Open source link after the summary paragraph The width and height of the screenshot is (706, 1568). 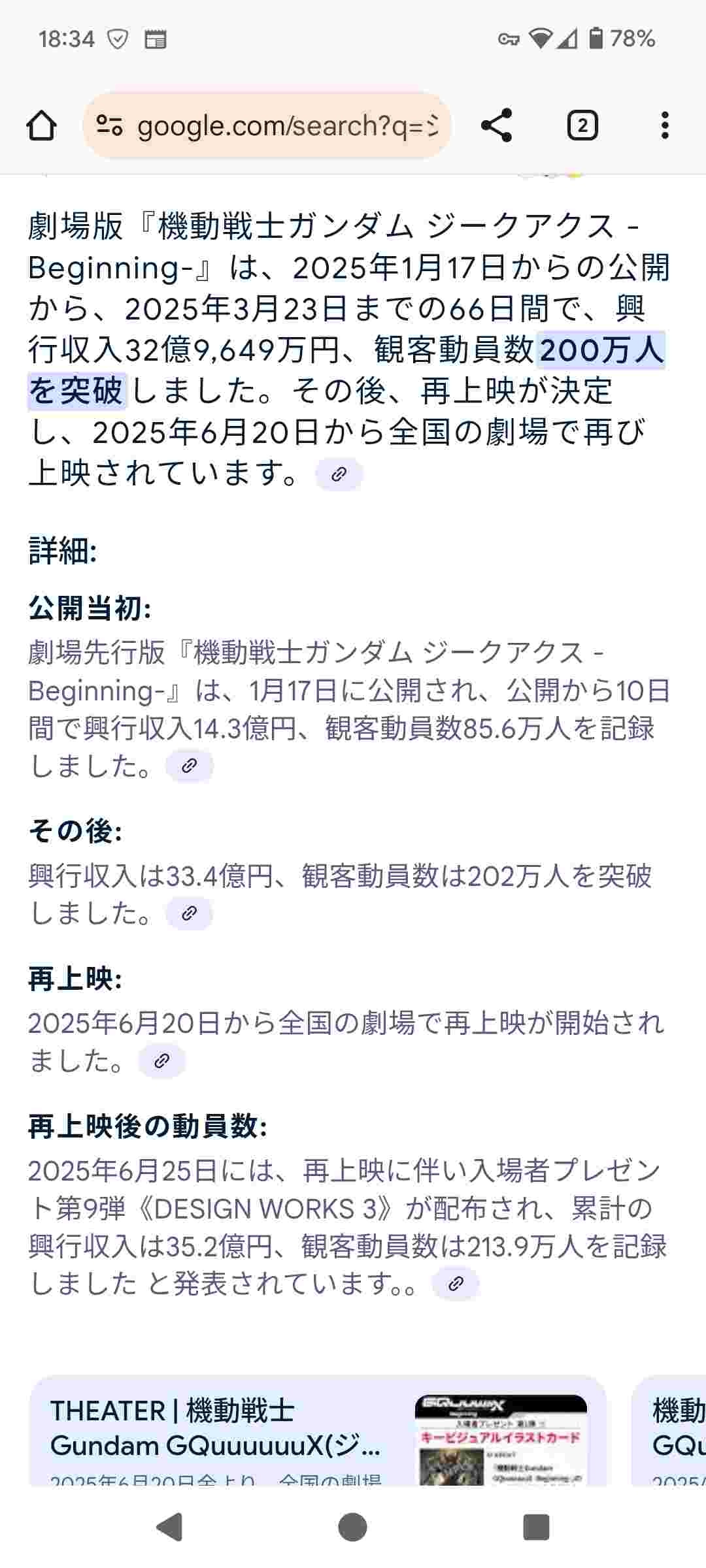click(x=339, y=474)
